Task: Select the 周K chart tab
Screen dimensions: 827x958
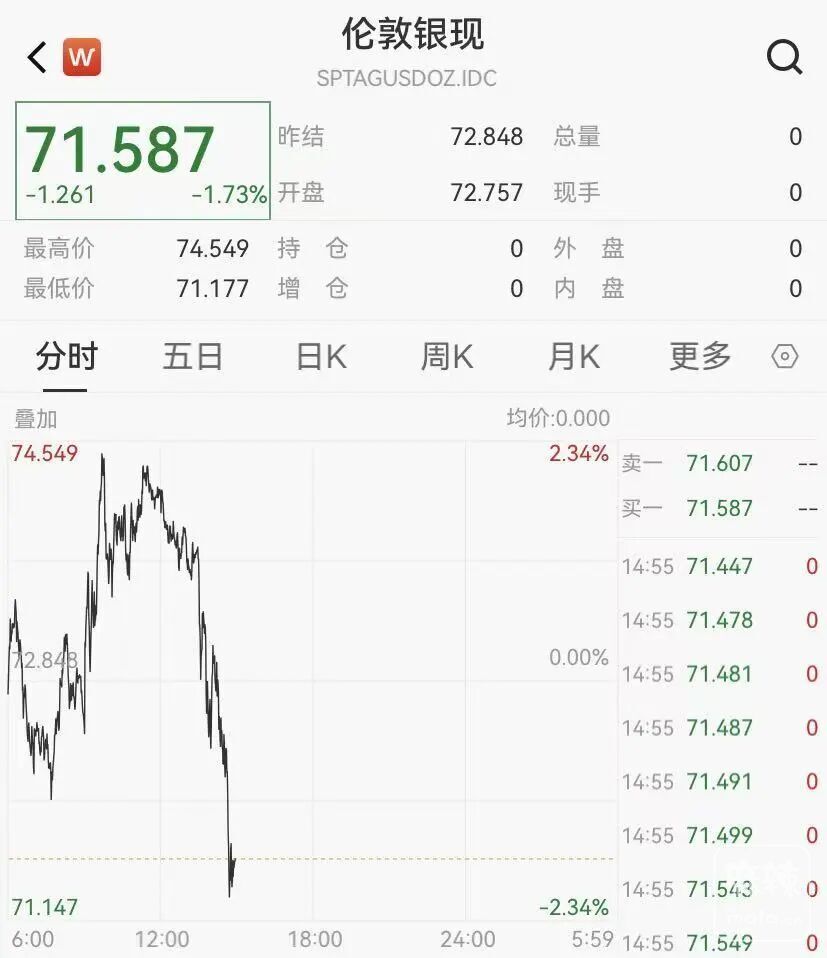Action: point(447,357)
